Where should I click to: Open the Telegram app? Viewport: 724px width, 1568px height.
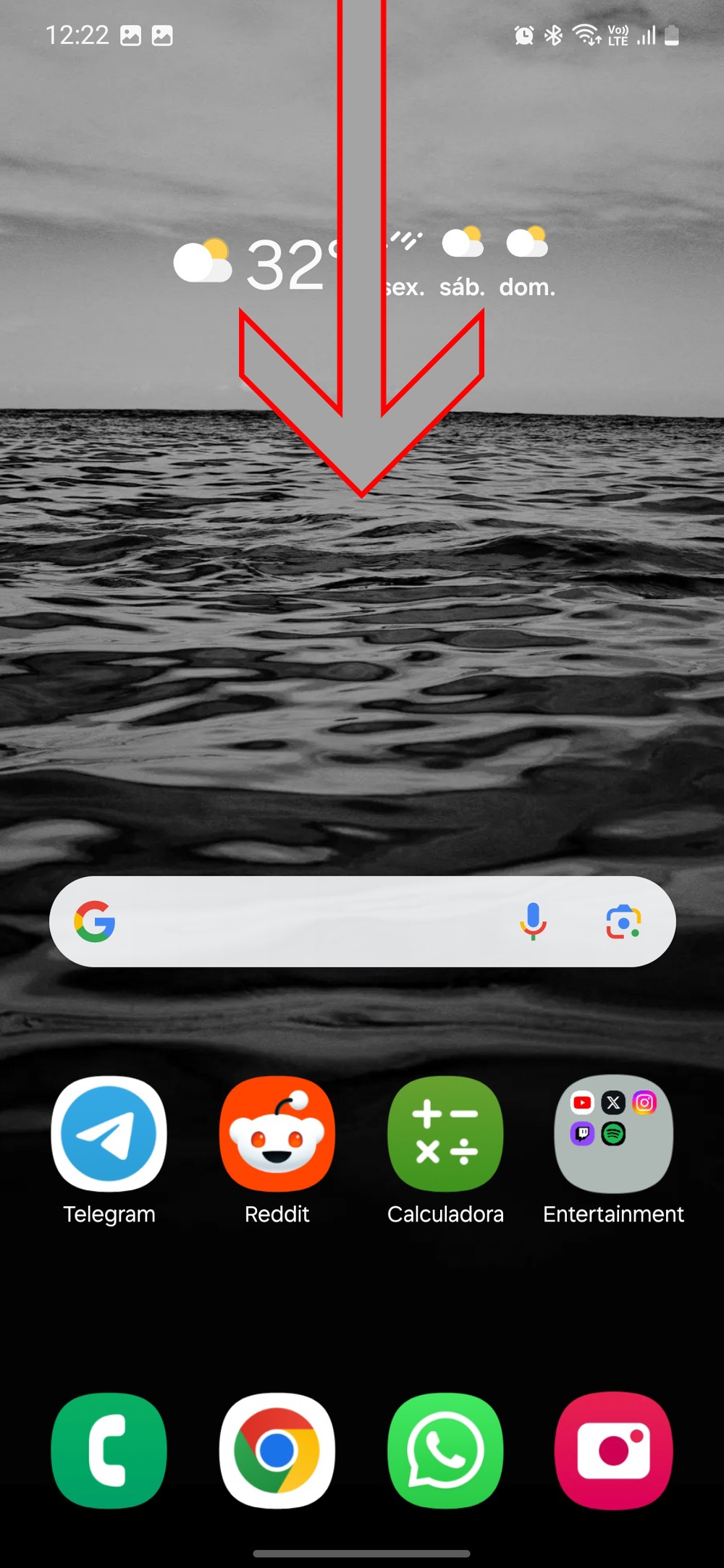109,1134
